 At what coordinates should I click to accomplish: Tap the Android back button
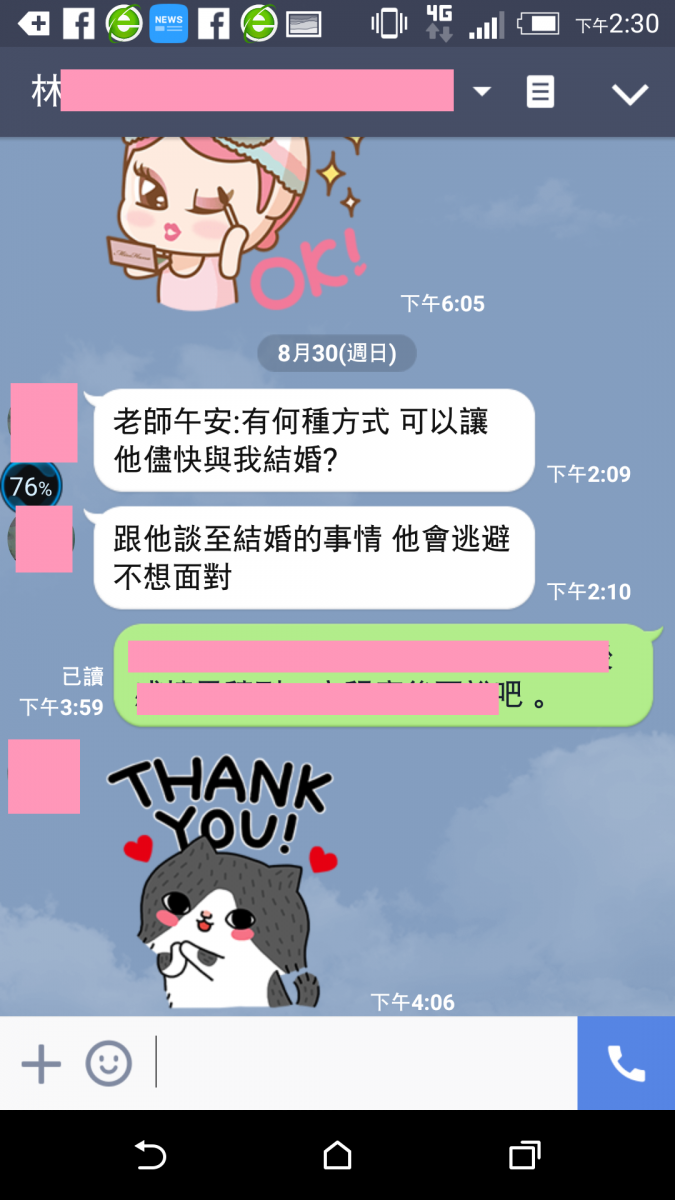(x=150, y=1156)
